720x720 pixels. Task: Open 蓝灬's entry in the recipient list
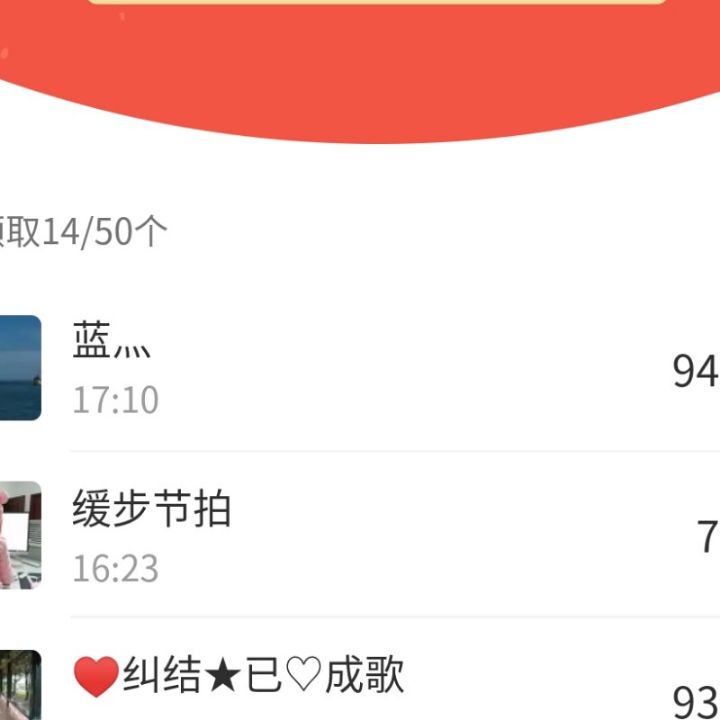360,368
